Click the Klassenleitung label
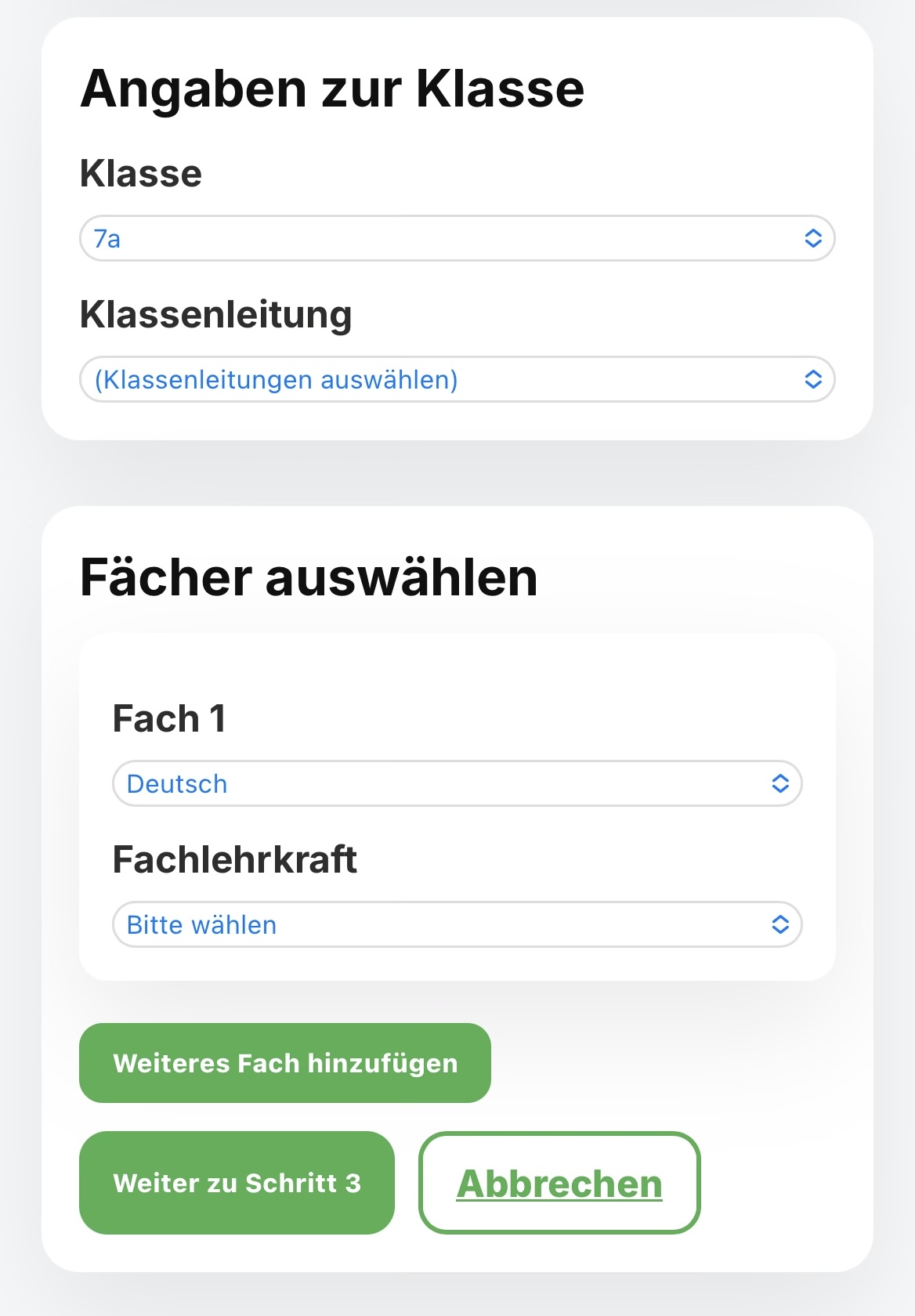Image resolution: width=915 pixels, height=1316 pixels. 216,316
